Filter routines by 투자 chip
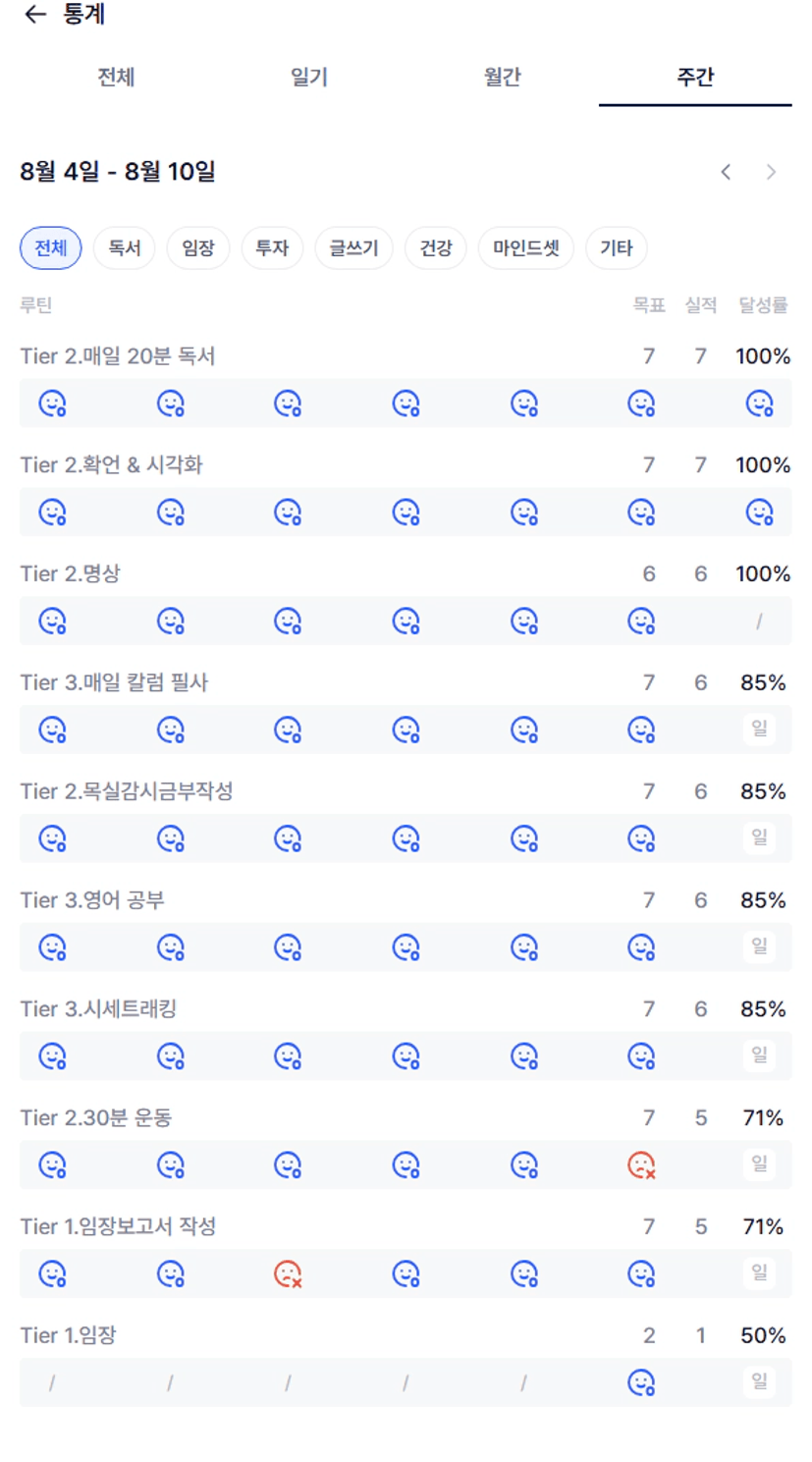The height and width of the screenshot is (1462, 812). tap(272, 248)
